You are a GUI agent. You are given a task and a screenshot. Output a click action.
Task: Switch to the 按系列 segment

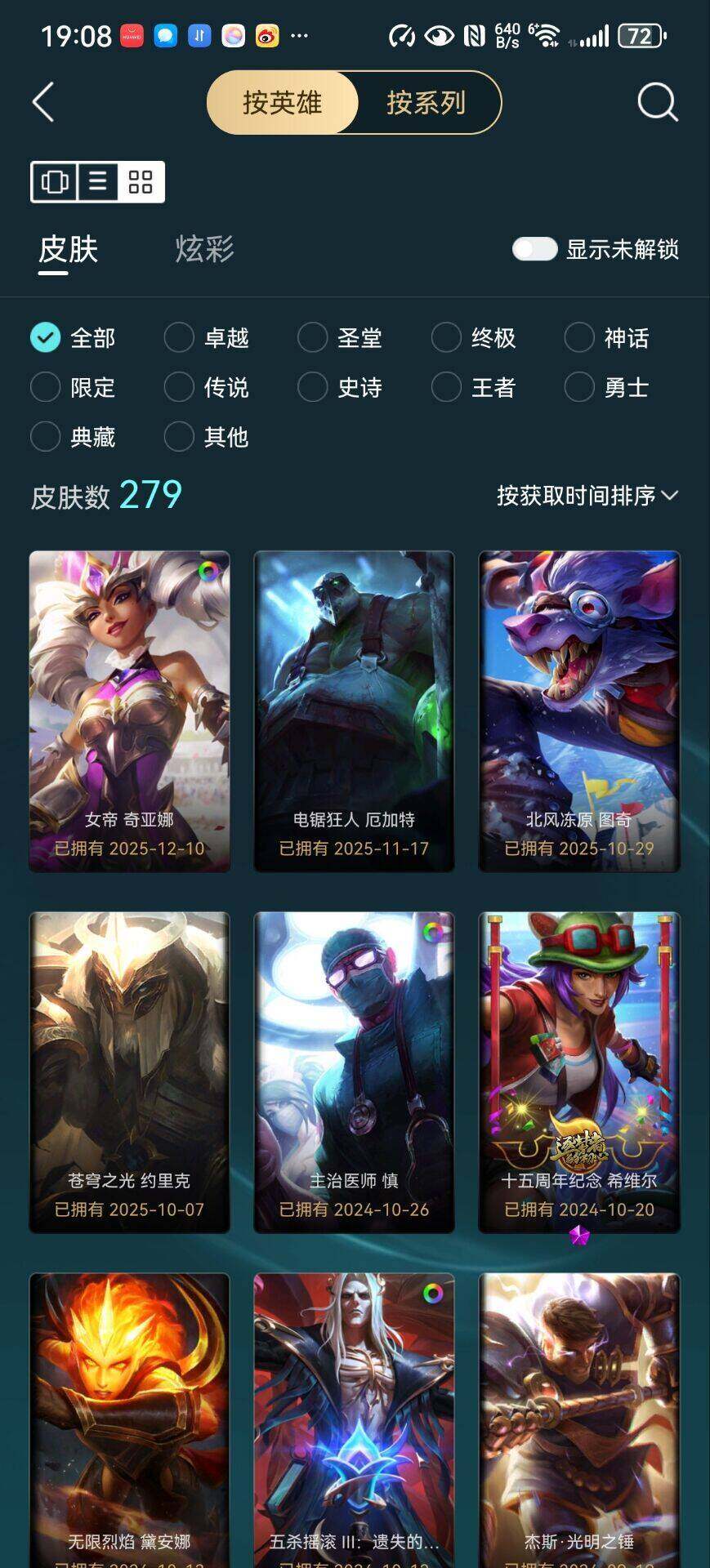click(426, 103)
